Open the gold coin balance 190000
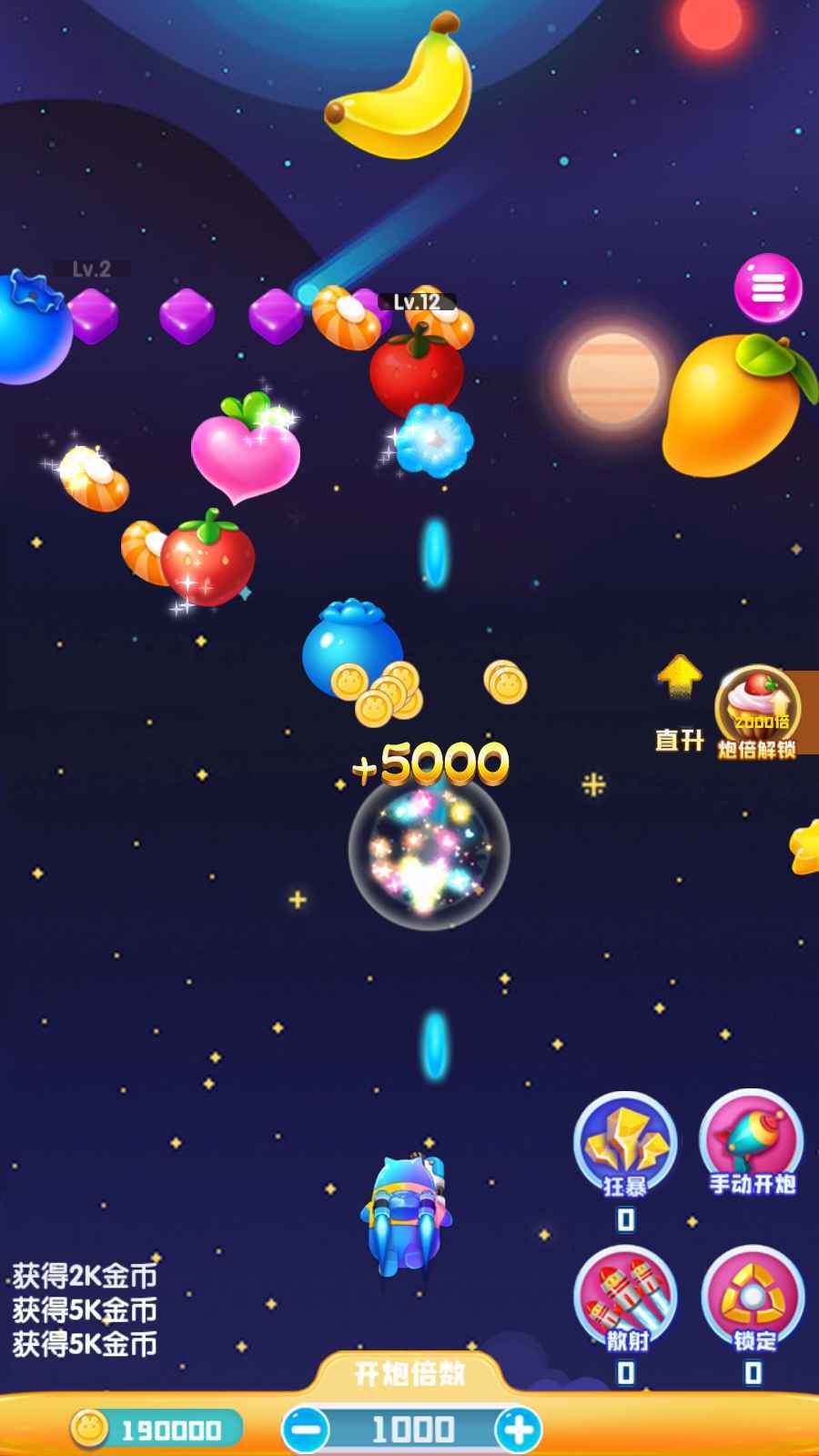Screen dimensions: 819x1456 157,1430
